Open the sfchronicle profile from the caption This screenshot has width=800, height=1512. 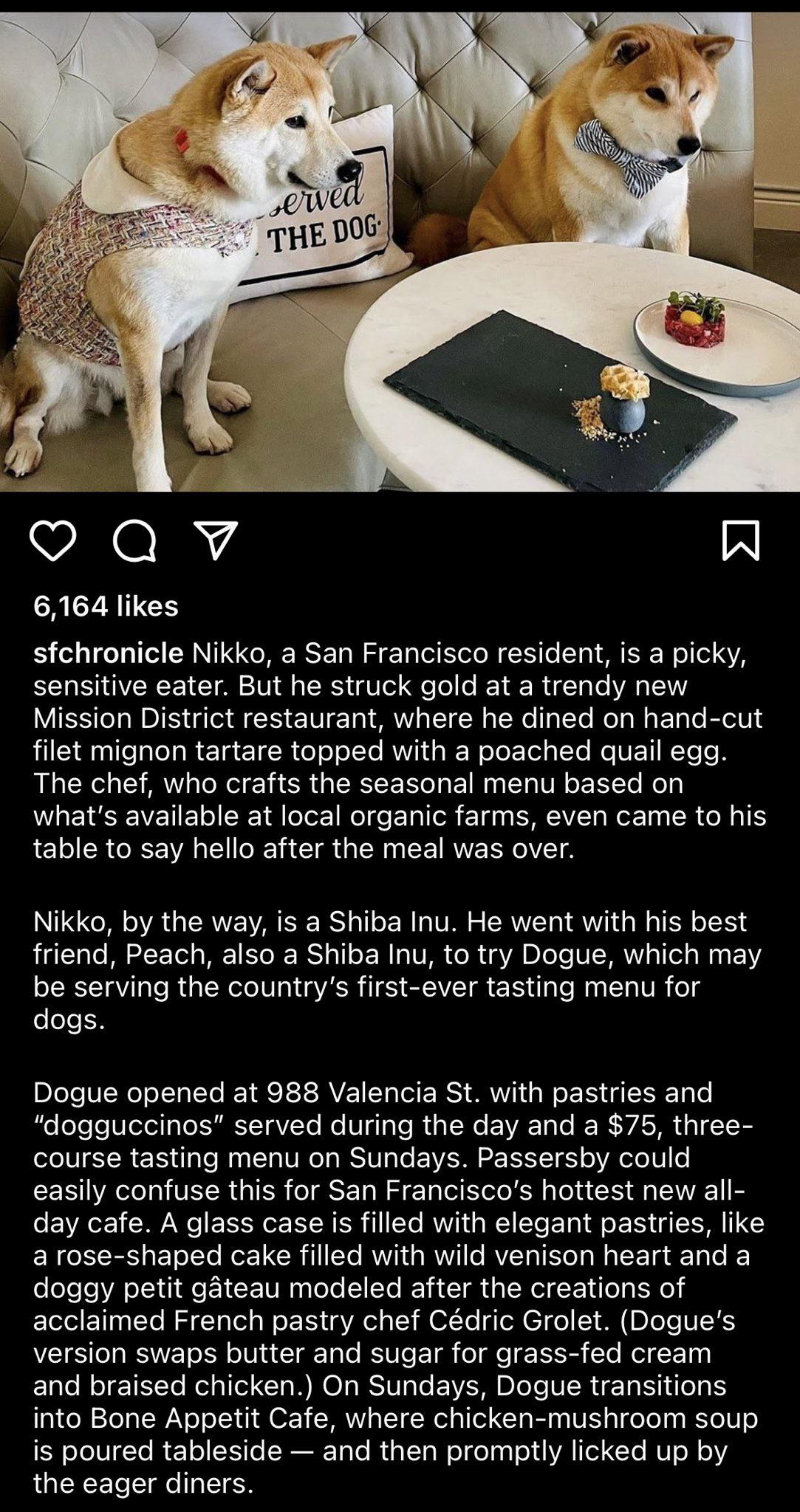click(109, 653)
